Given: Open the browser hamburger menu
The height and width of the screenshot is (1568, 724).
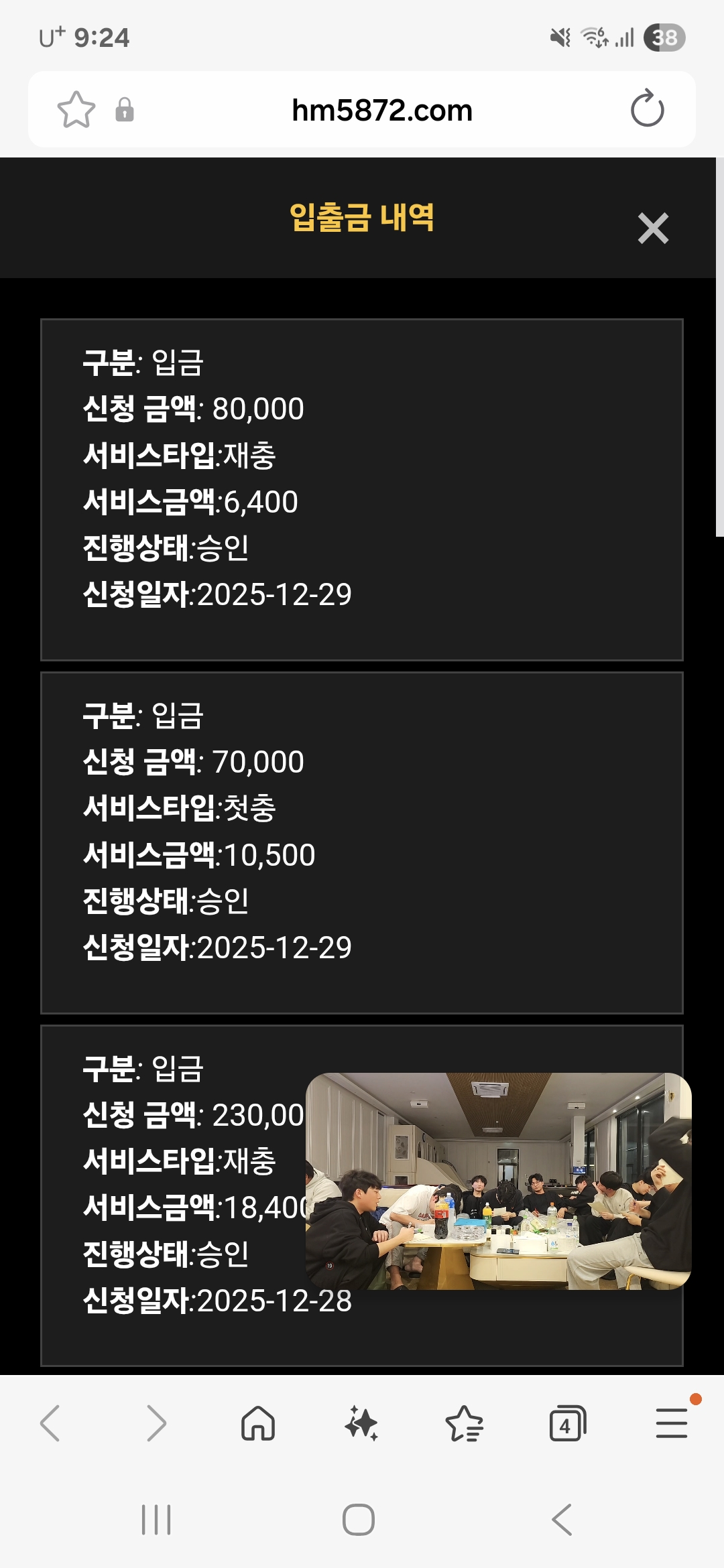Looking at the screenshot, I should point(671,1423).
